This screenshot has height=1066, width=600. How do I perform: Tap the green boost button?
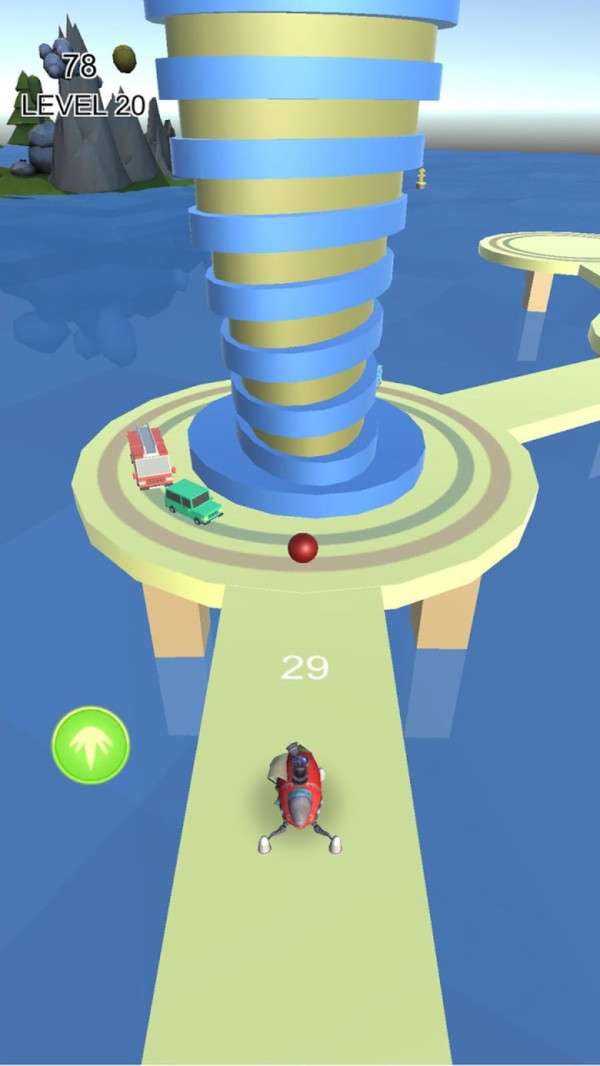91,745
